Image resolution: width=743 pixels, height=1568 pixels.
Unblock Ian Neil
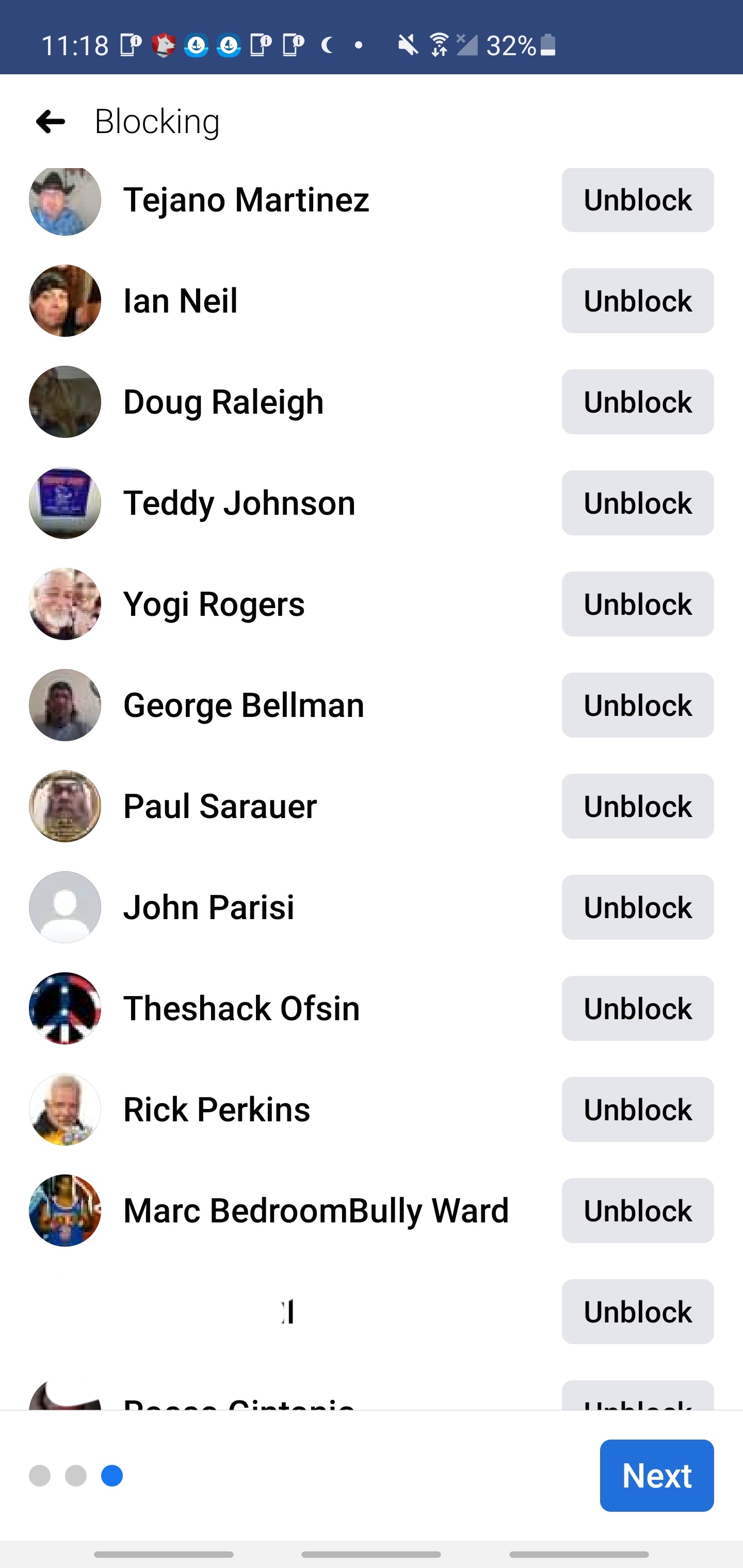point(637,301)
